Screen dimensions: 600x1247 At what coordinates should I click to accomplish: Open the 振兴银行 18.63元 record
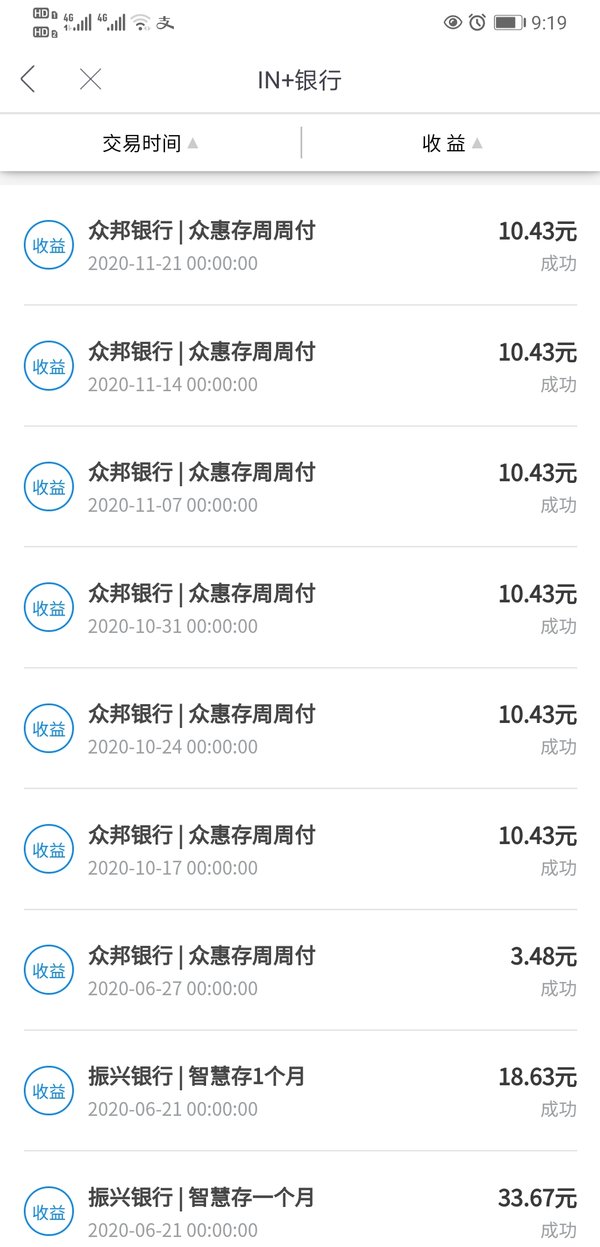(300, 1092)
